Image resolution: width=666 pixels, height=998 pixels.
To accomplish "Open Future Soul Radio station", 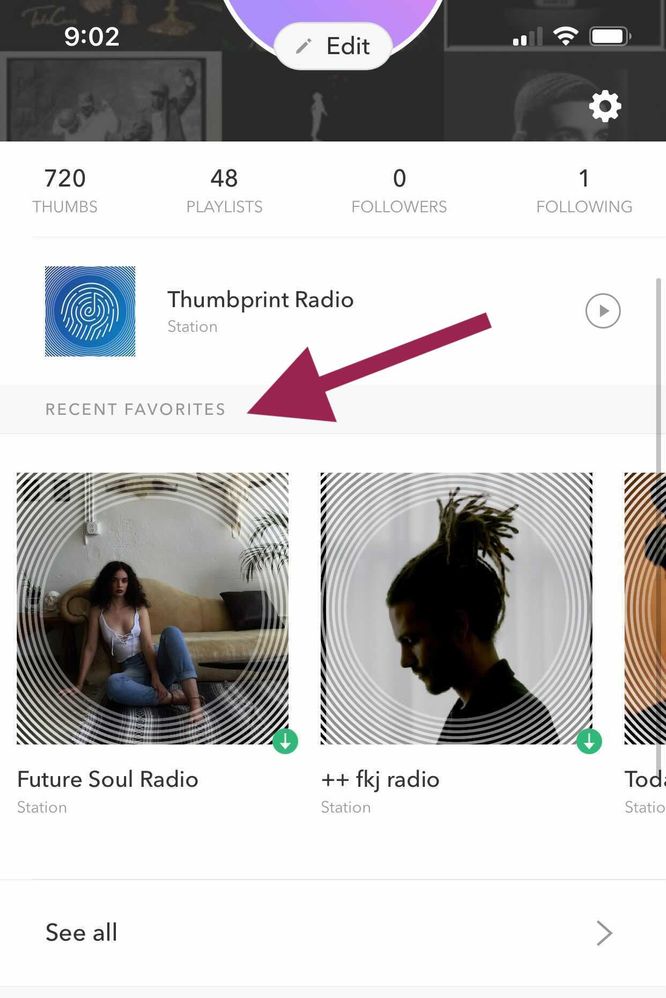I will (152, 608).
